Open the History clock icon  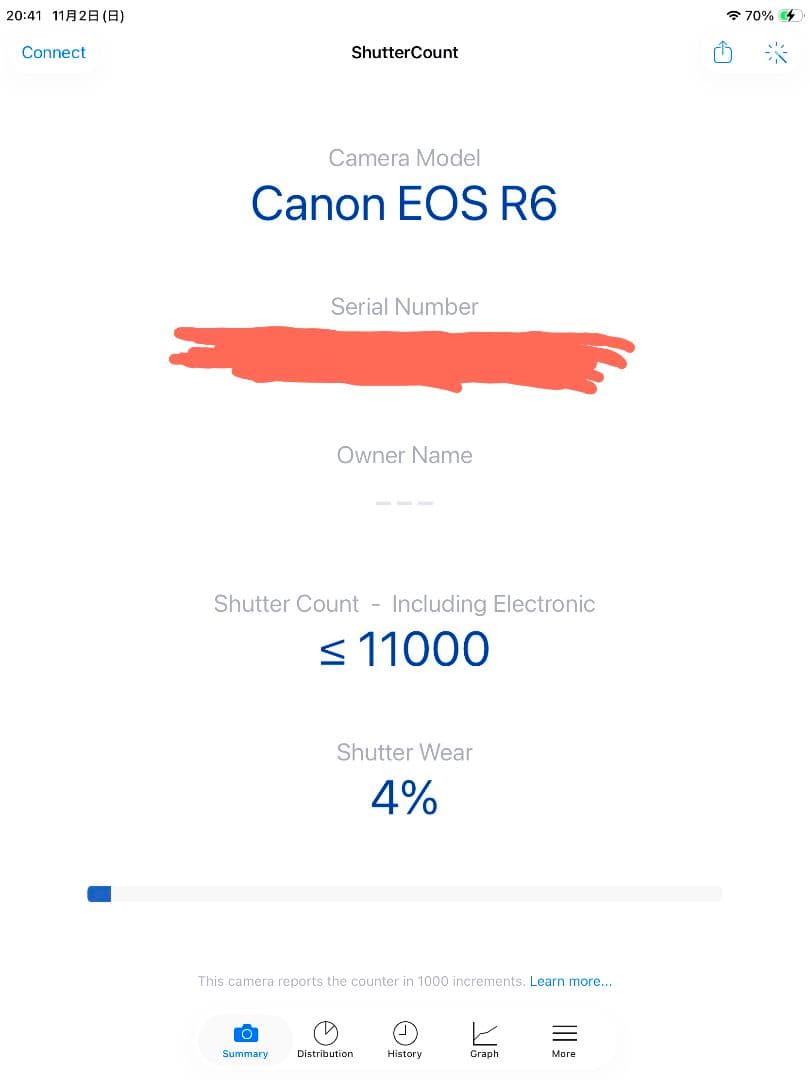click(x=404, y=1032)
